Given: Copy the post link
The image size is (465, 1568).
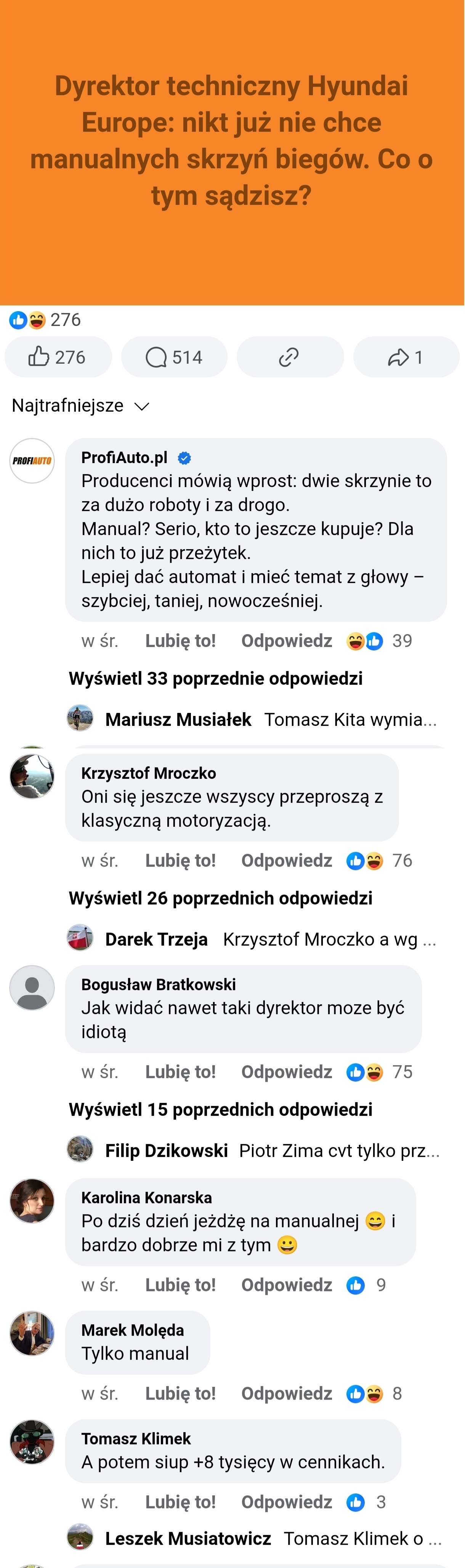Looking at the screenshot, I should (x=290, y=357).
